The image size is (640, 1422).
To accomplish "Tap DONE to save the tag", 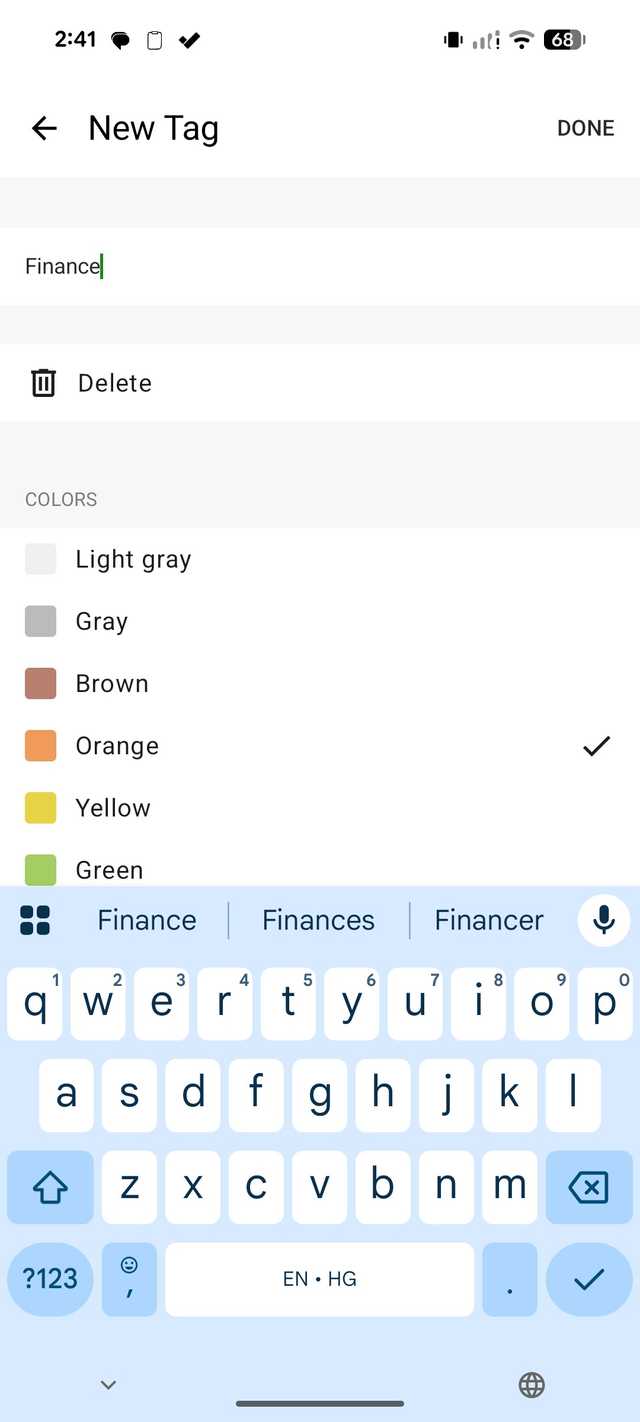I will coord(585,128).
